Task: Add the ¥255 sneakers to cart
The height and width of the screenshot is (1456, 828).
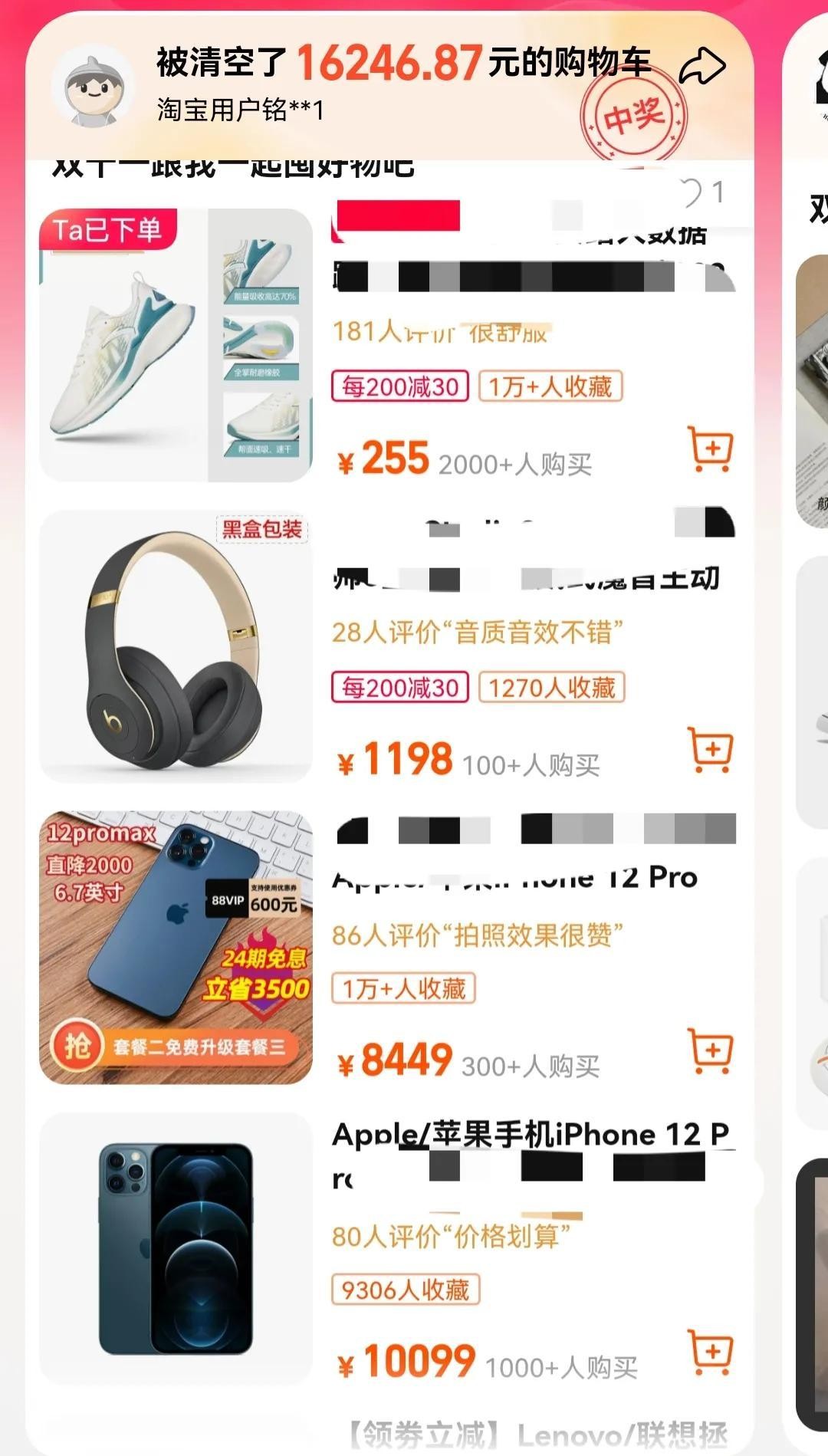Action: pyautogui.click(x=711, y=449)
